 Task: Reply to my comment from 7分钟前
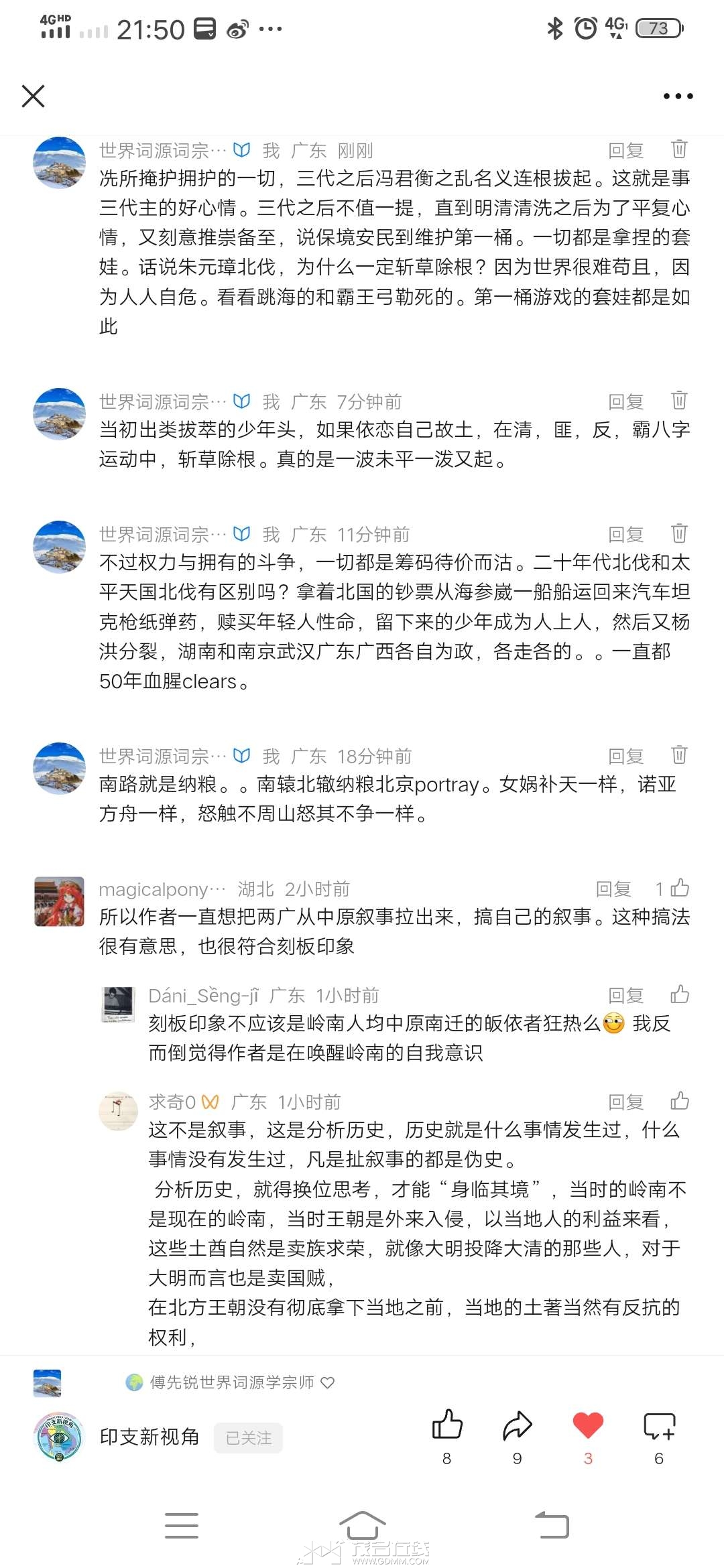click(x=625, y=402)
